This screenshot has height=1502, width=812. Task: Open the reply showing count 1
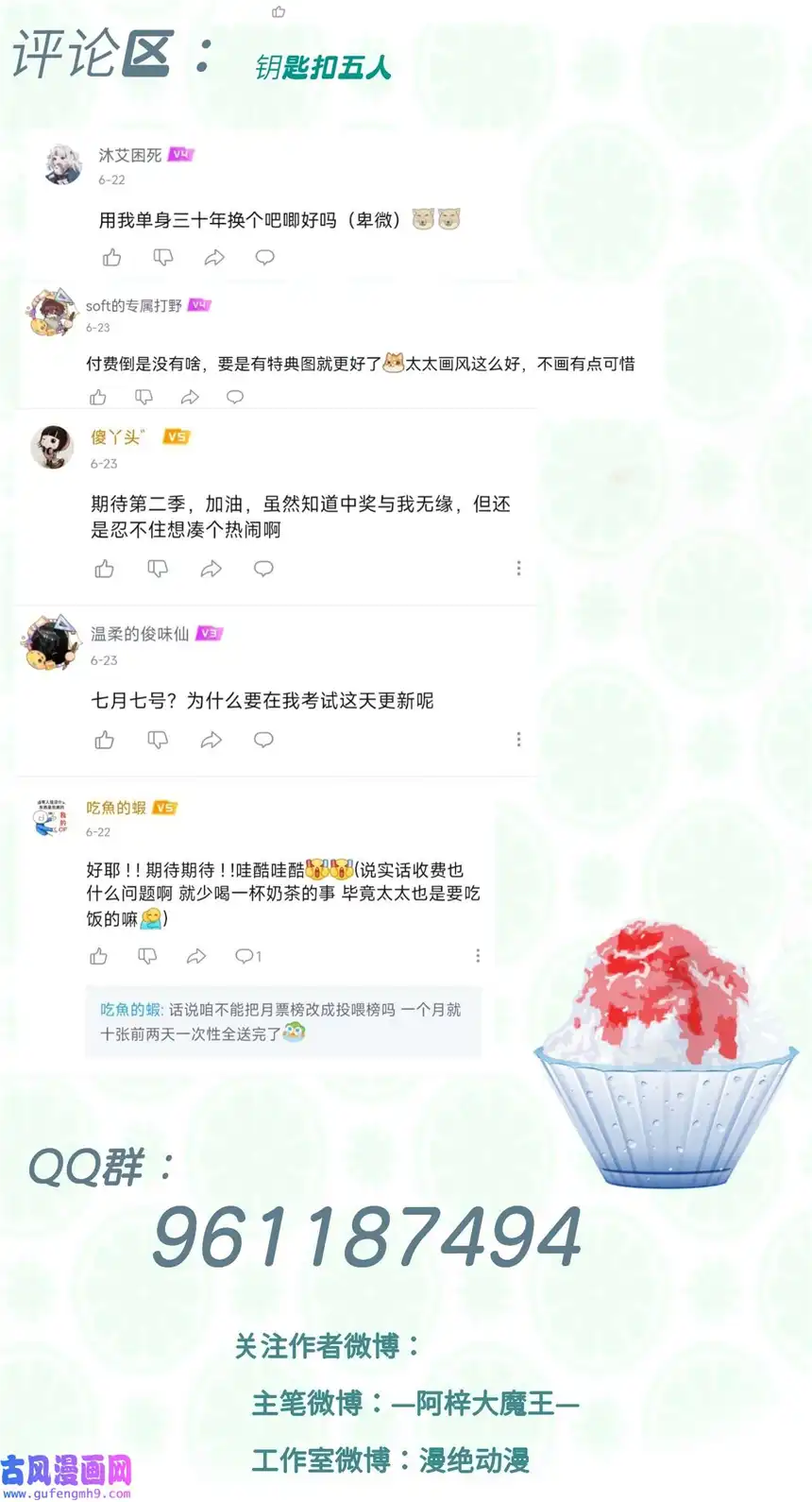click(x=246, y=956)
